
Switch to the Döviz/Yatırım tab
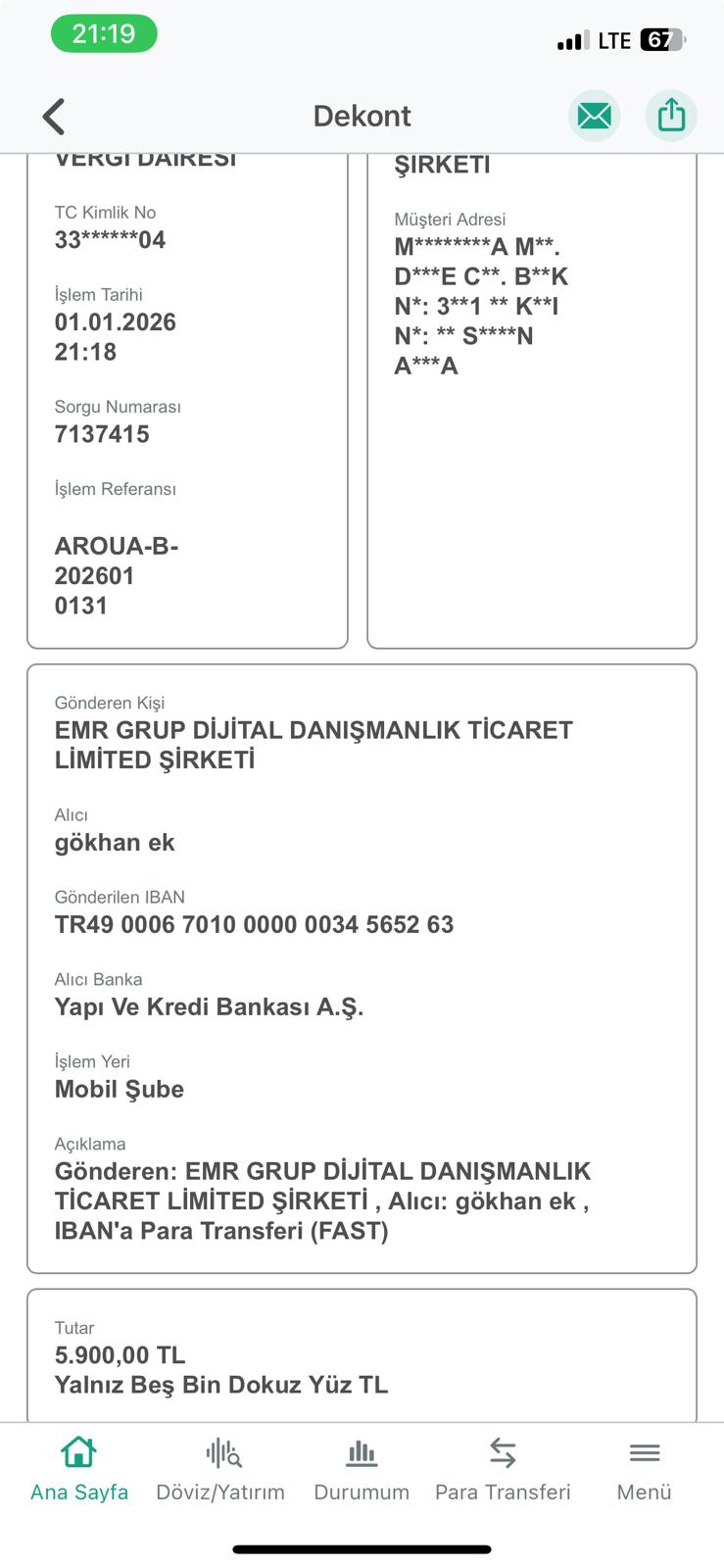220,1469
